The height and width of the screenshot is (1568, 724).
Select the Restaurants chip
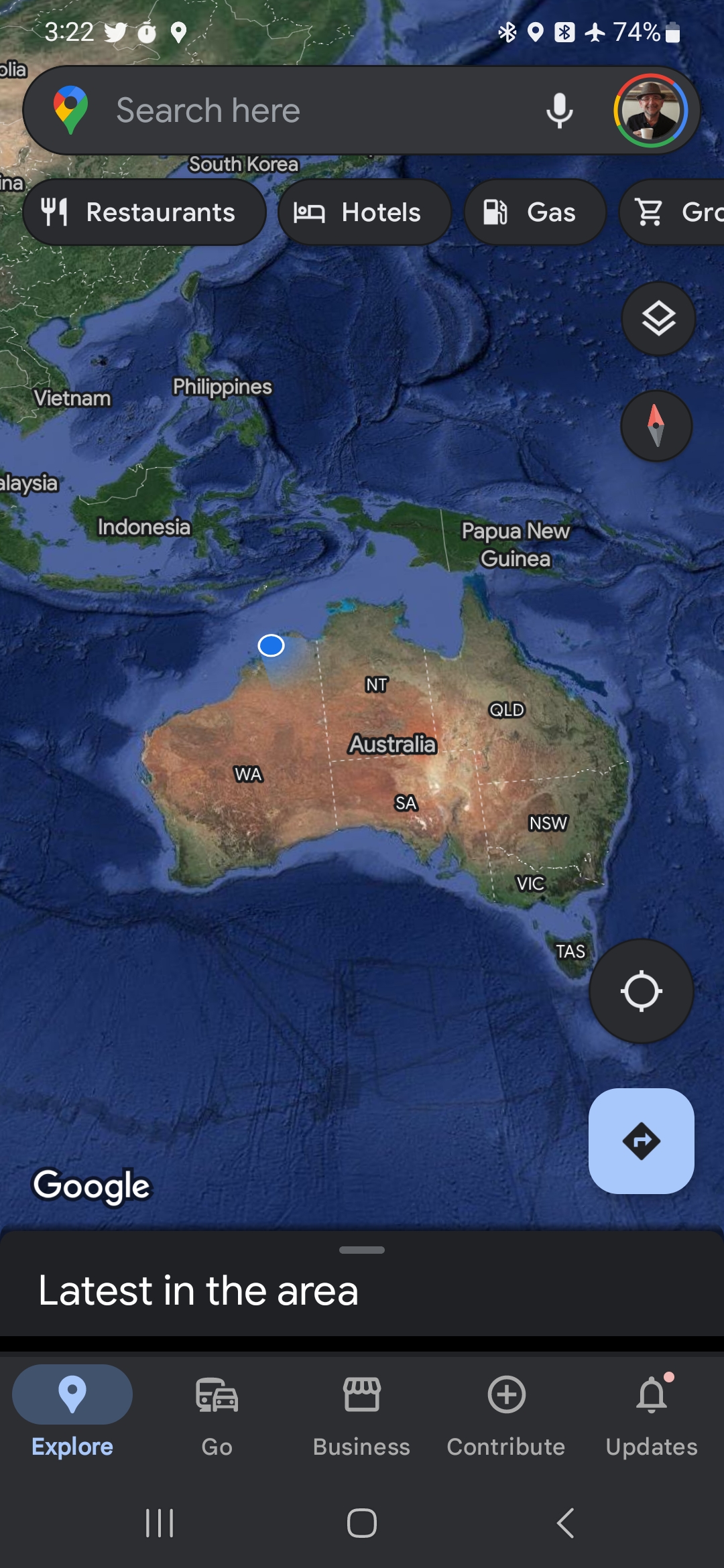point(145,212)
